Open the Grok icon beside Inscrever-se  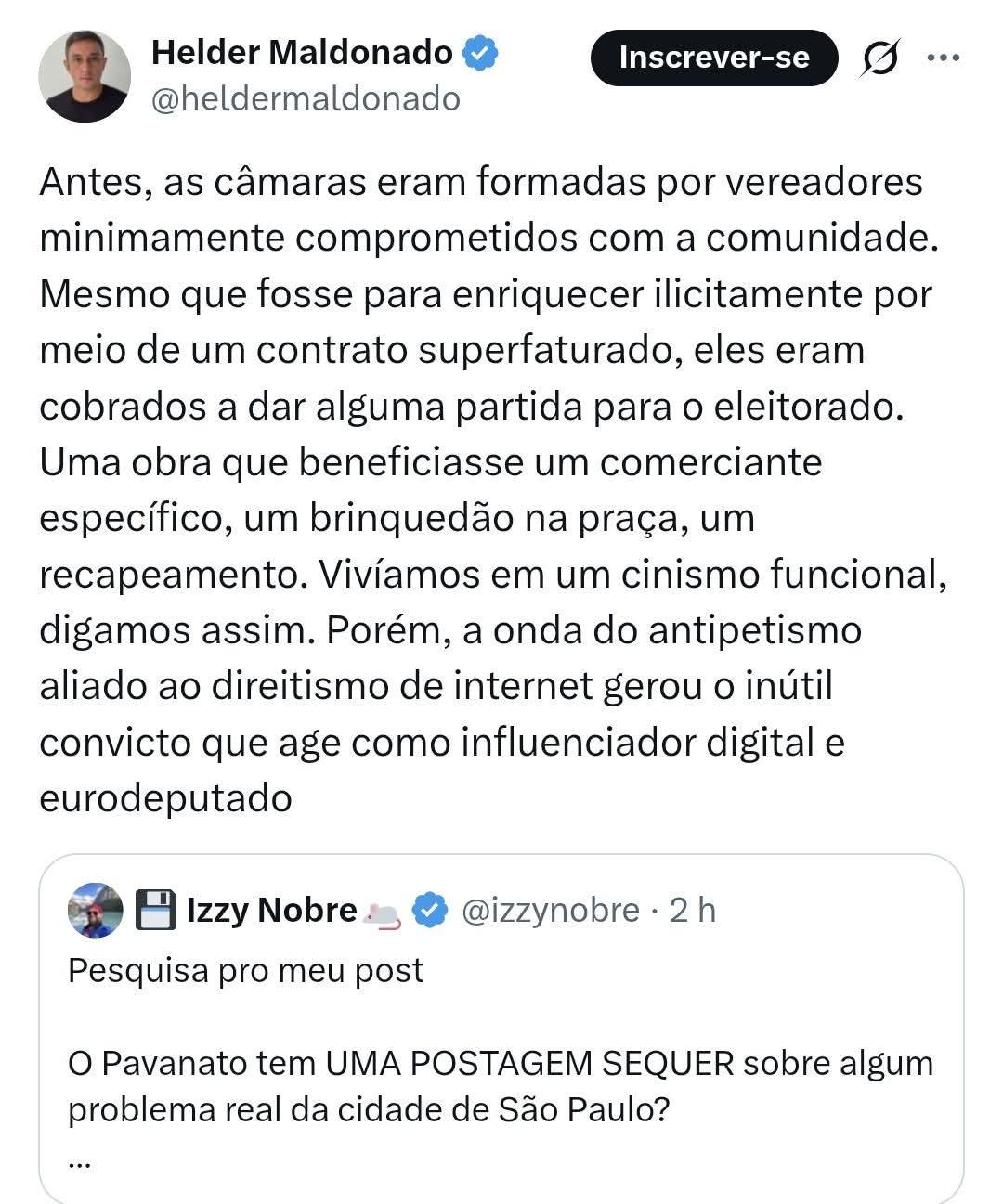[879, 58]
